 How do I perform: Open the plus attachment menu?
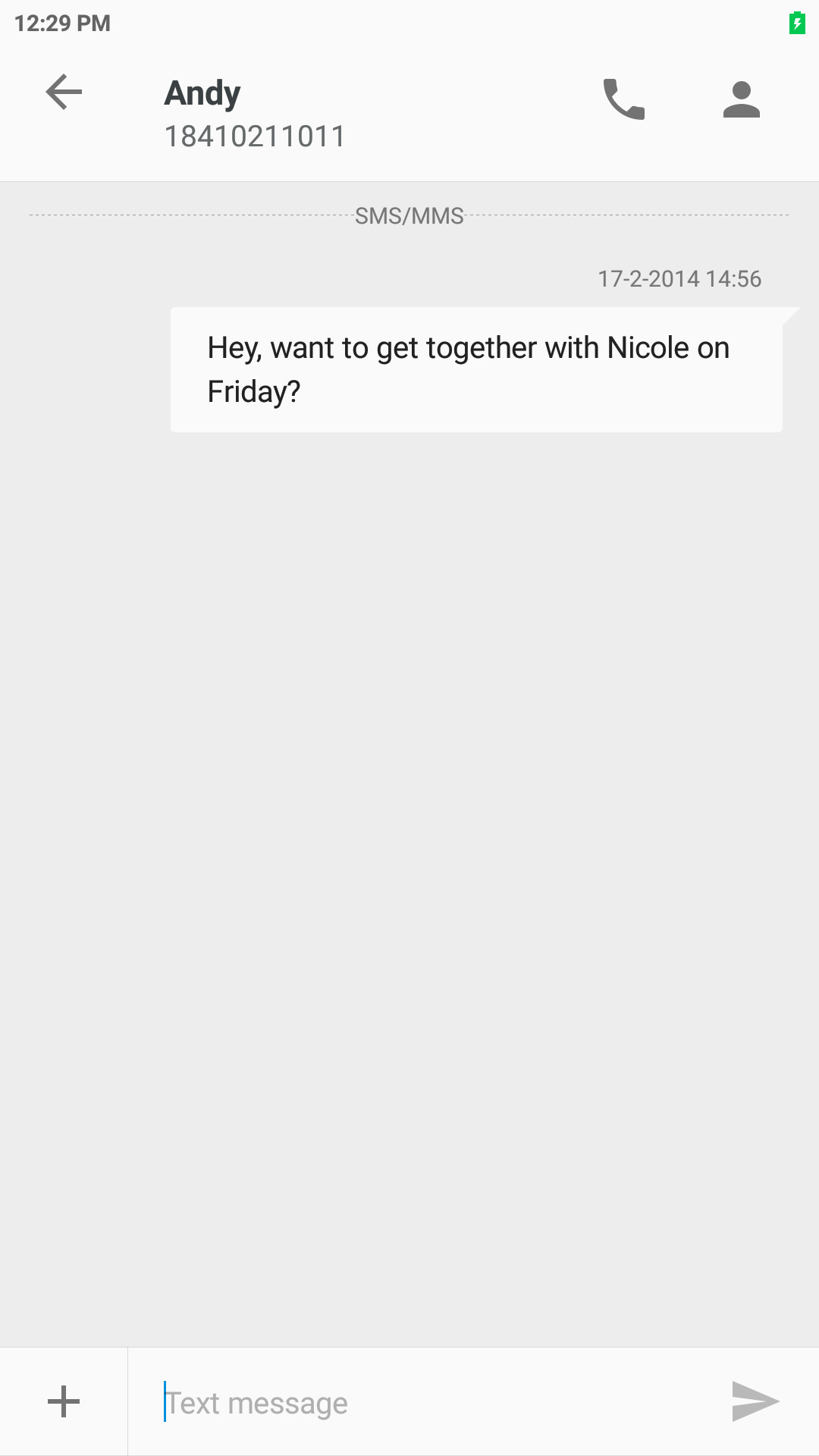pos(64,1401)
